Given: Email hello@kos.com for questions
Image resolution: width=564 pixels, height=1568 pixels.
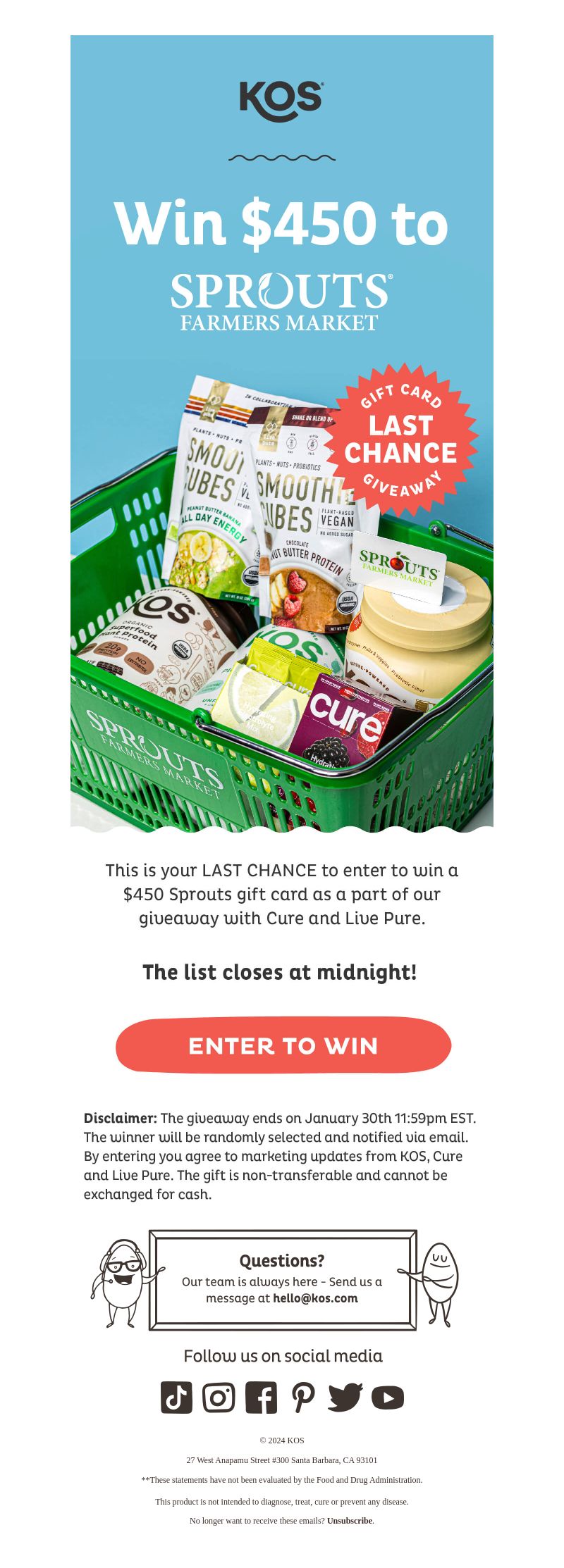Looking at the screenshot, I should coord(315,1298).
